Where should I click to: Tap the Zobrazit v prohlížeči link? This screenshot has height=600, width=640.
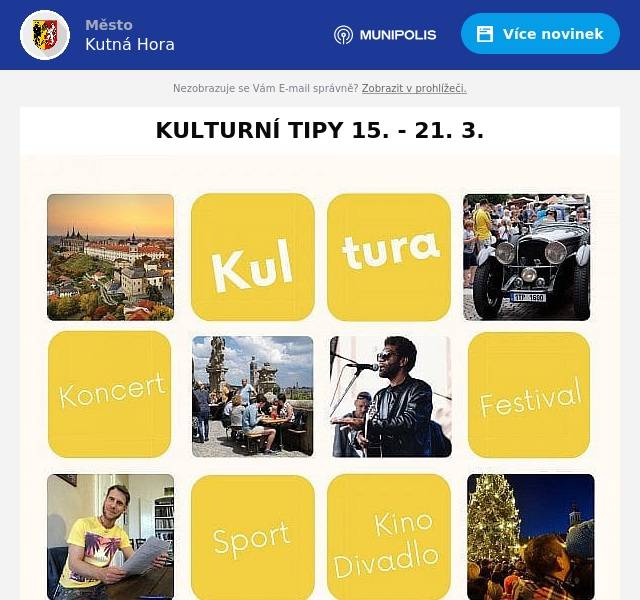[413, 88]
